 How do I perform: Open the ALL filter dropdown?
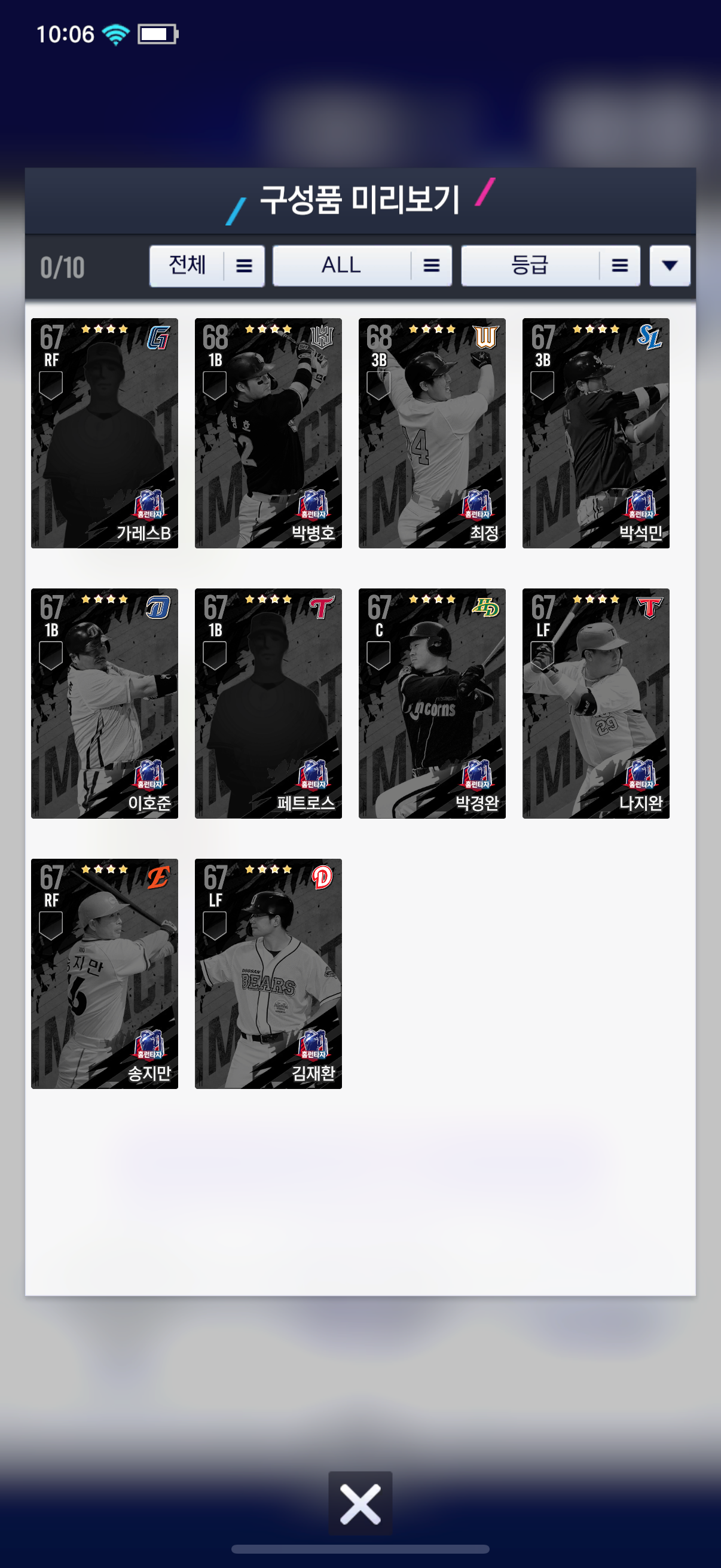(x=362, y=266)
